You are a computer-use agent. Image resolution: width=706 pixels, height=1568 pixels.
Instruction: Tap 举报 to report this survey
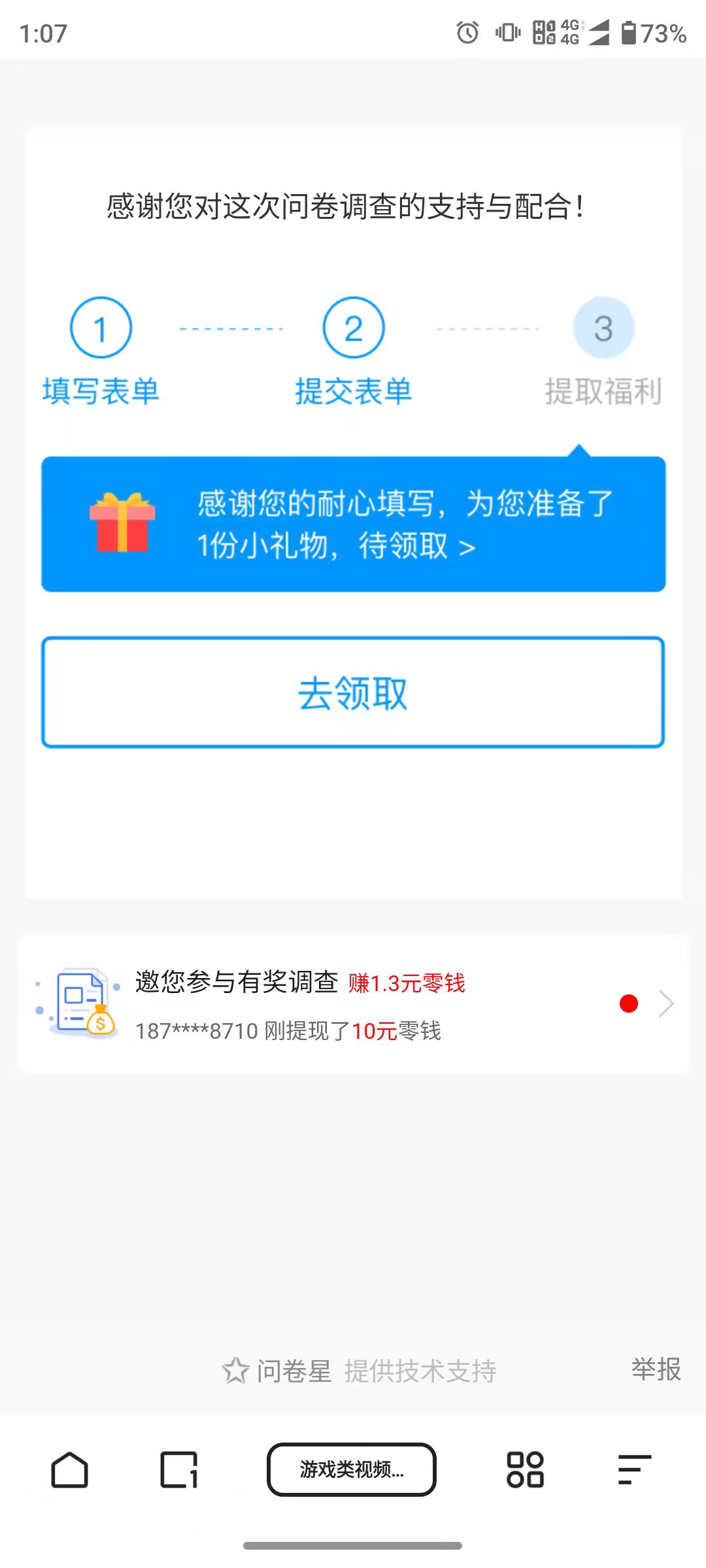[656, 1369]
